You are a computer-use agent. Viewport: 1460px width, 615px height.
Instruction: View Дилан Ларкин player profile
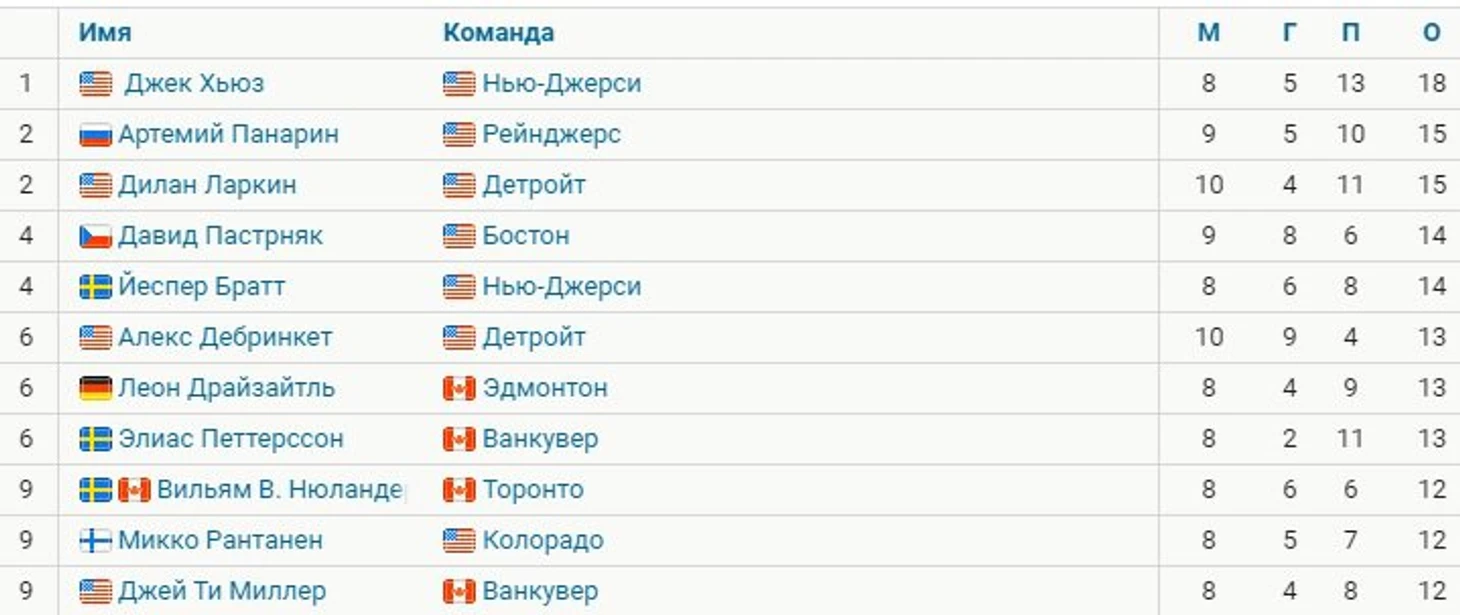pos(207,185)
